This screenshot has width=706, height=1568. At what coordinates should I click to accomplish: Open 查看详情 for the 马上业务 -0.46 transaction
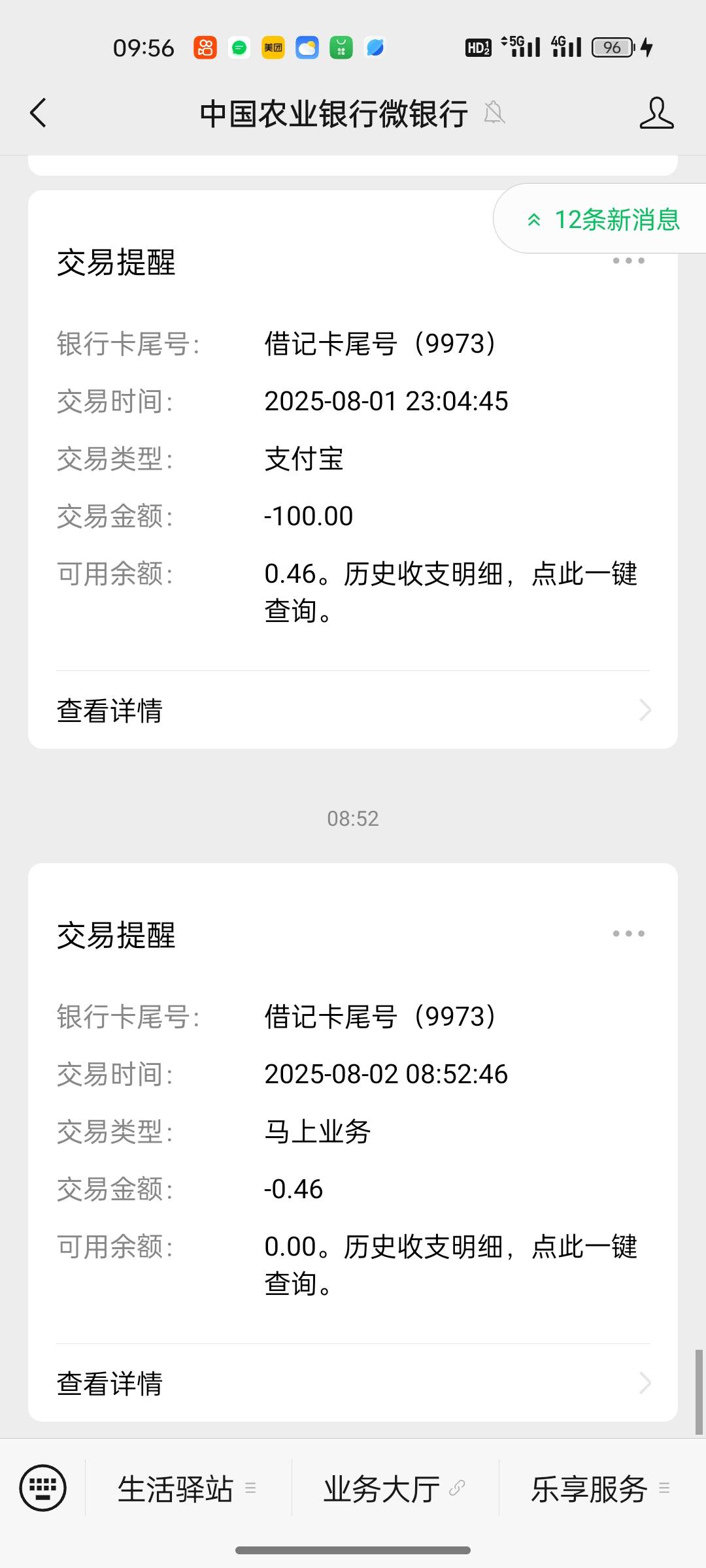(353, 1383)
